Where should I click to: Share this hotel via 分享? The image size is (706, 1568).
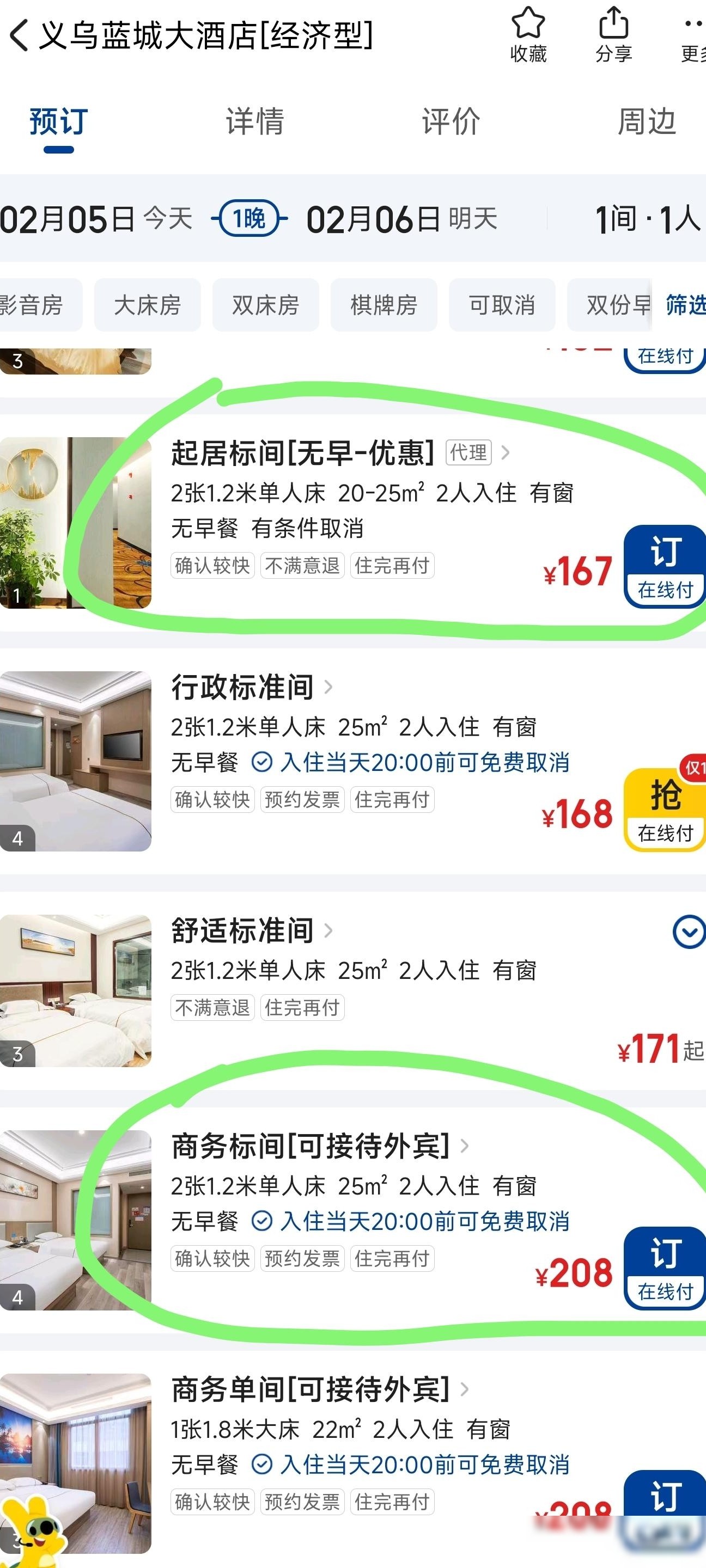(613, 35)
